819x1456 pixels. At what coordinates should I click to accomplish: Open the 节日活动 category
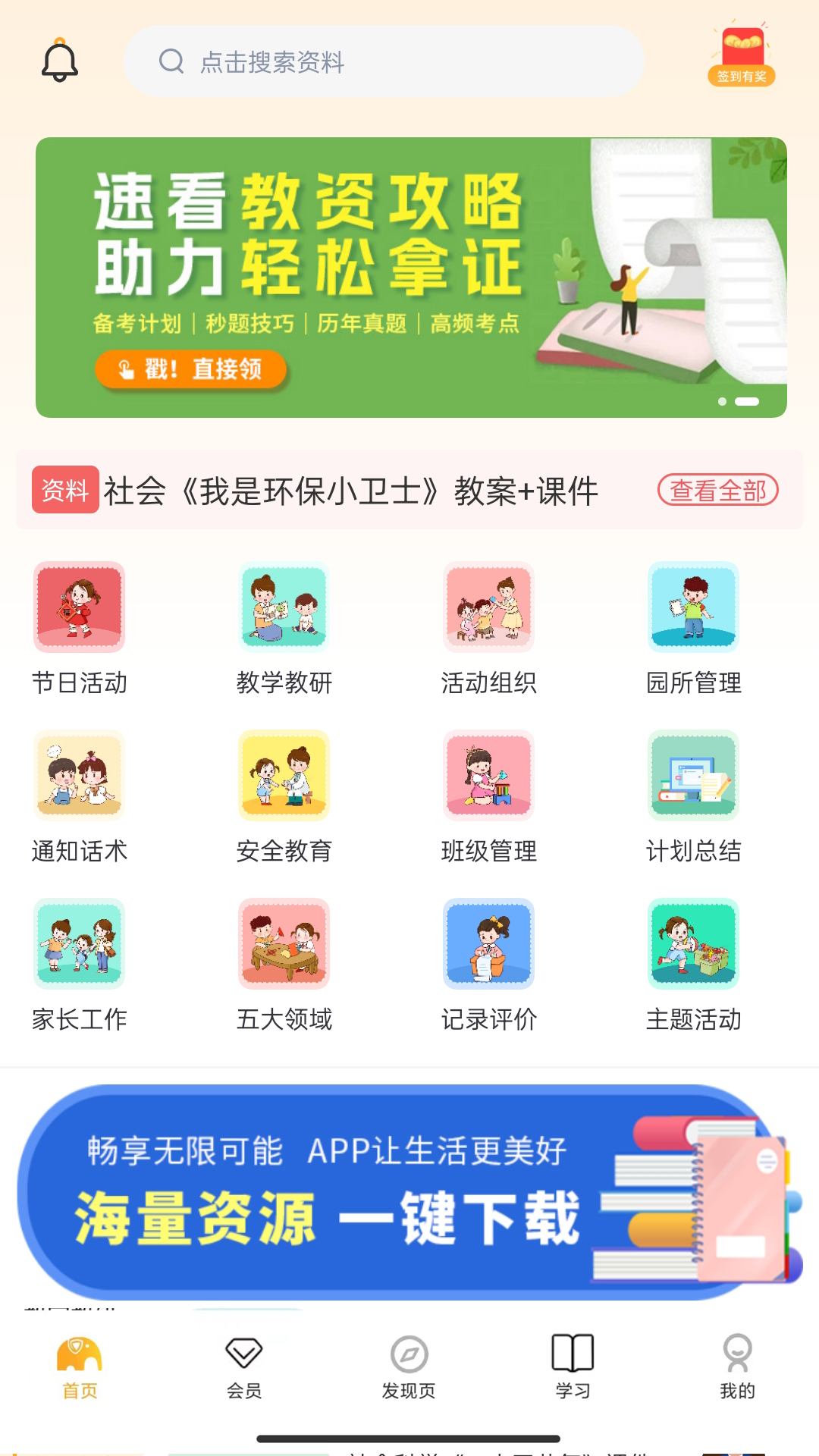80,629
